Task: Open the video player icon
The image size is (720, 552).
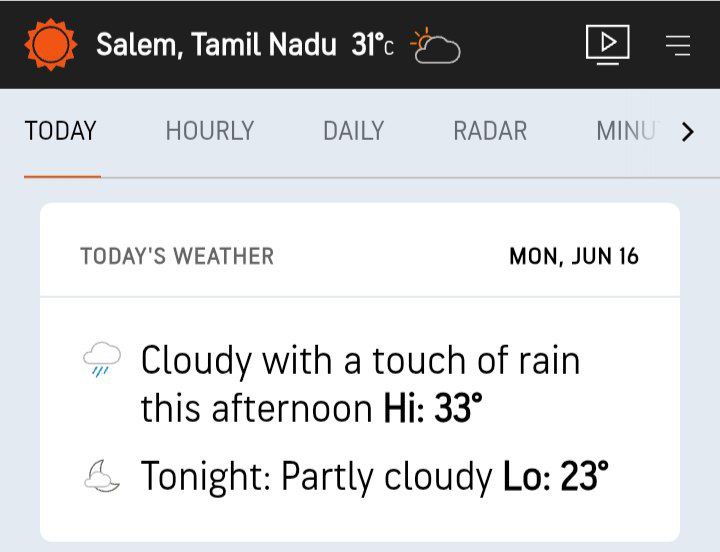Action: [x=607, y=44]
